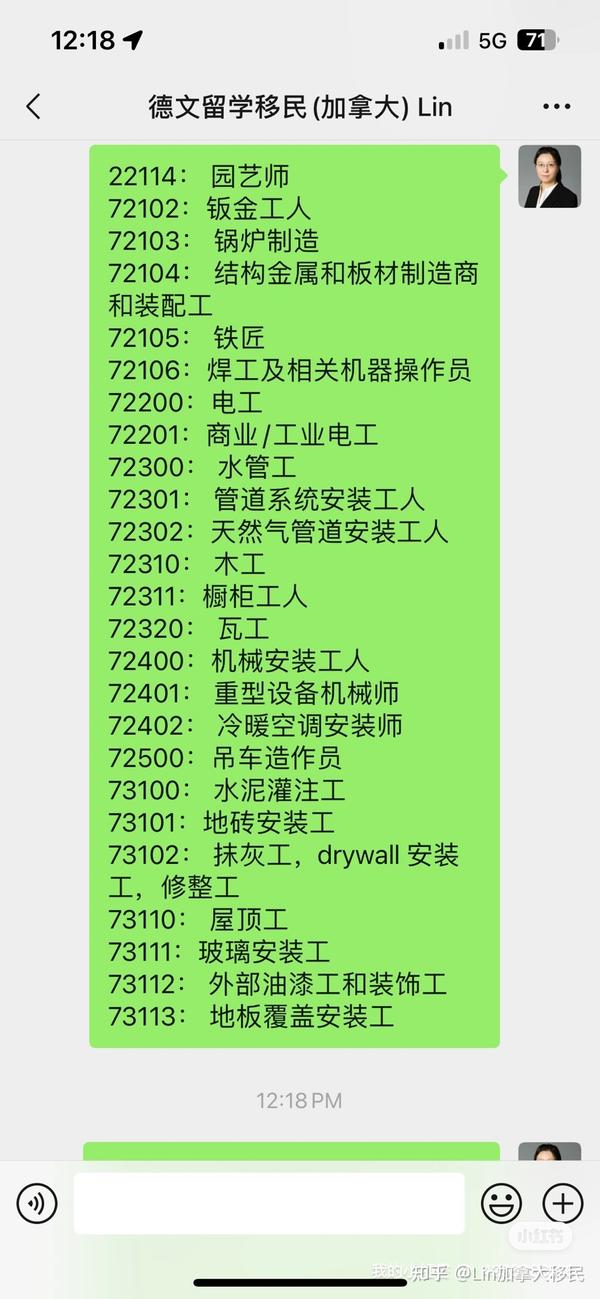Open the emoji sticker panel
The image size is (600, 1299).
coord(501,1203)
